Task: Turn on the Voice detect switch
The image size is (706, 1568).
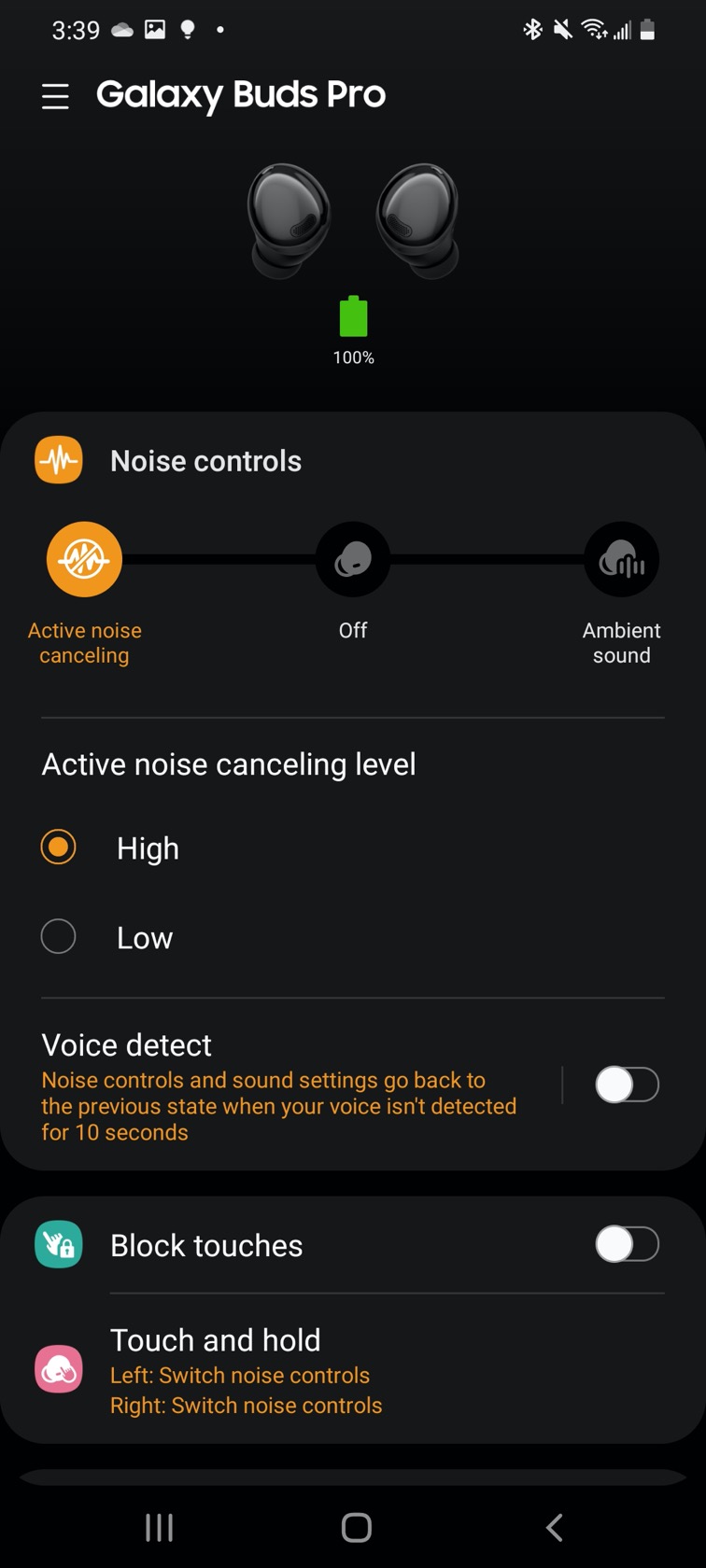Action: 627,1085
